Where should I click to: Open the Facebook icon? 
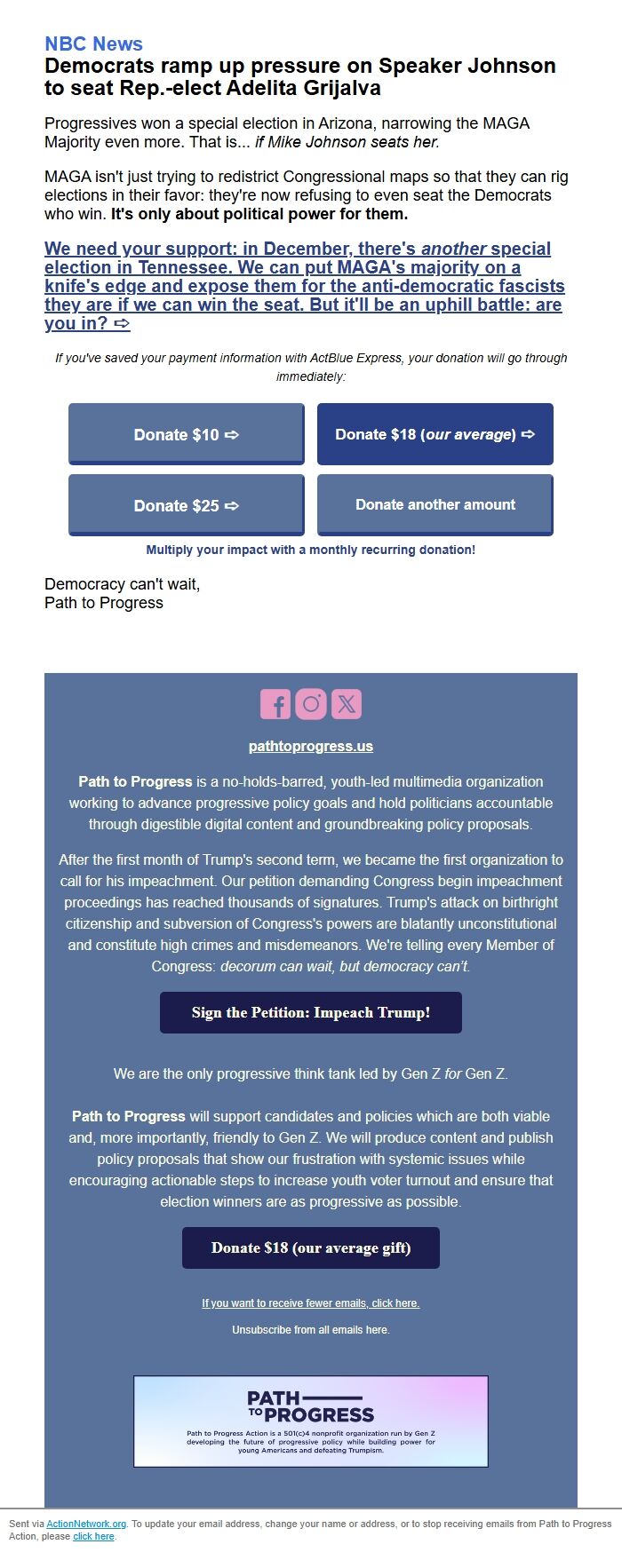tap(275, 705)
